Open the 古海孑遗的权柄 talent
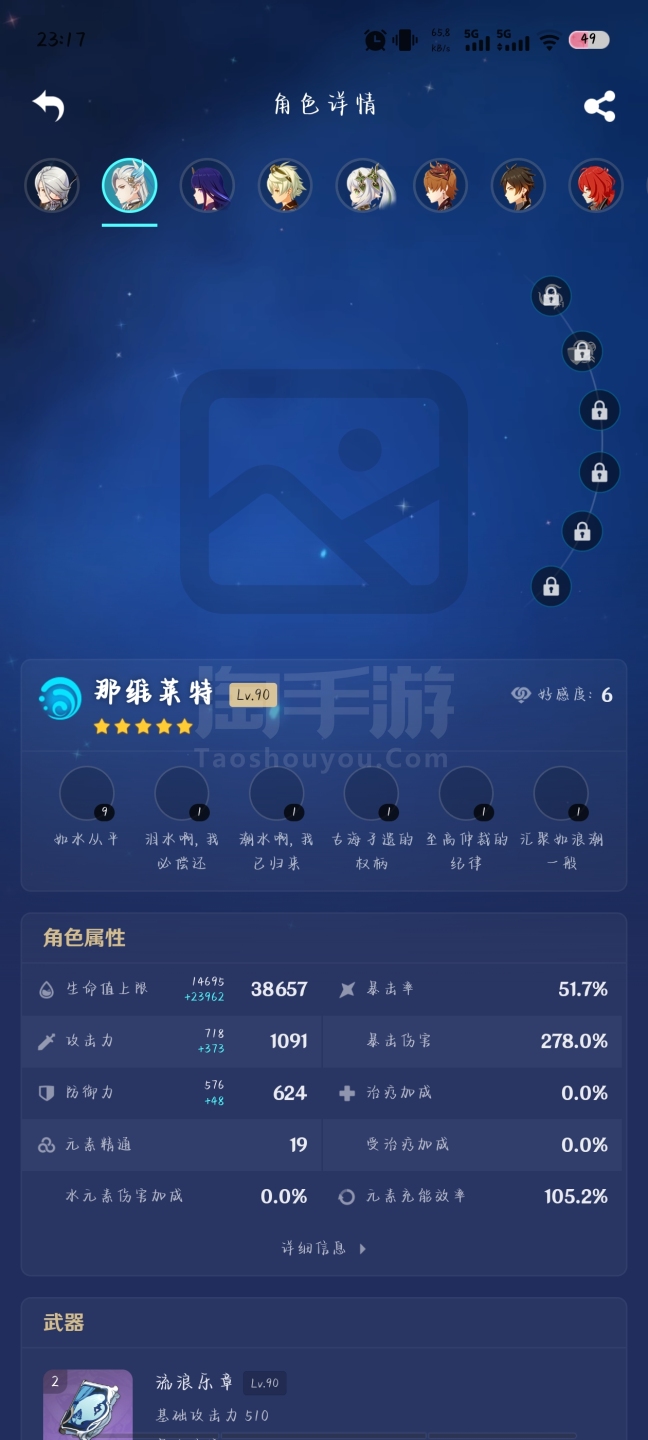 pos(371,794)
